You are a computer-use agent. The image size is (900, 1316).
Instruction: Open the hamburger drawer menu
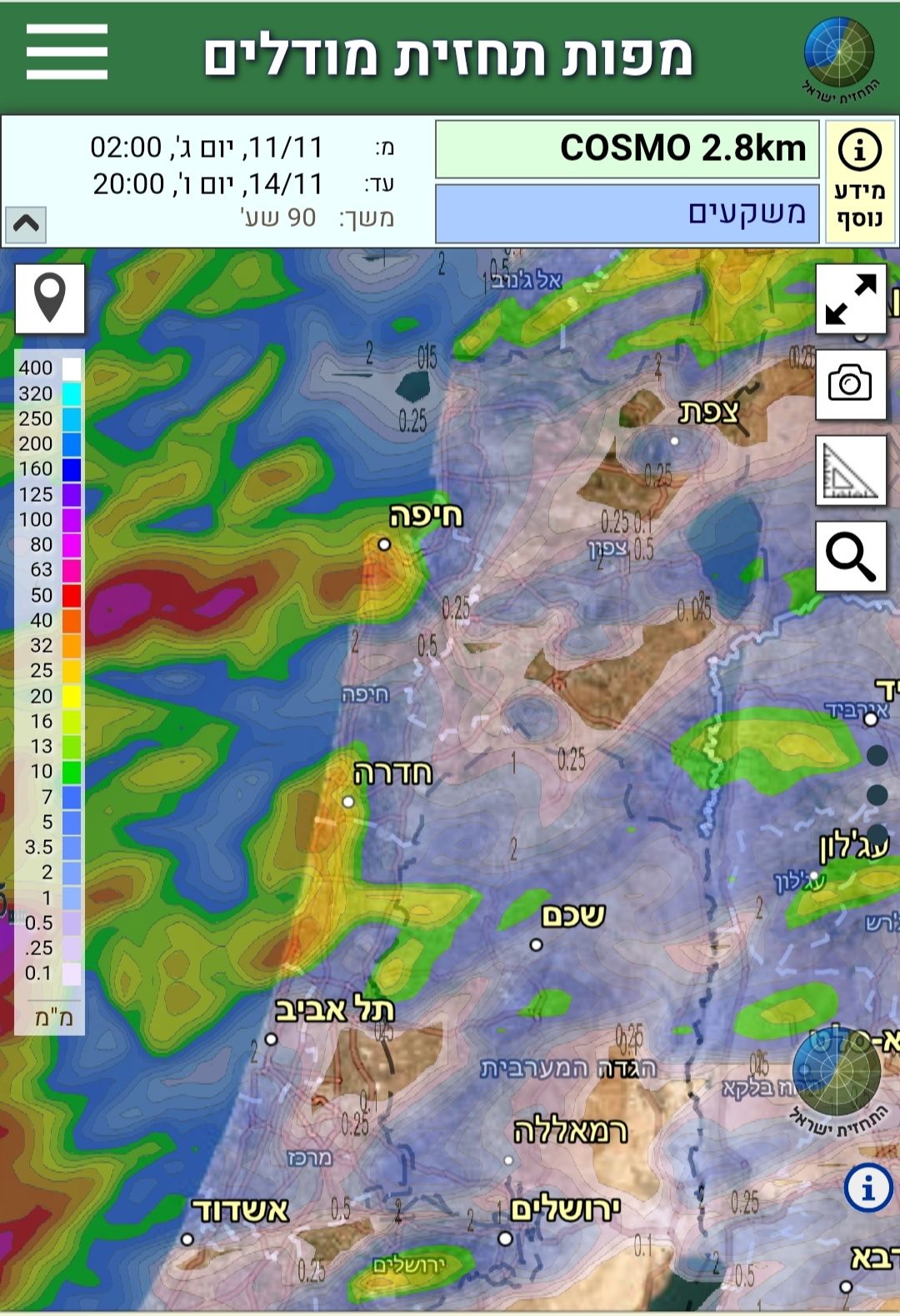point(67,52)
